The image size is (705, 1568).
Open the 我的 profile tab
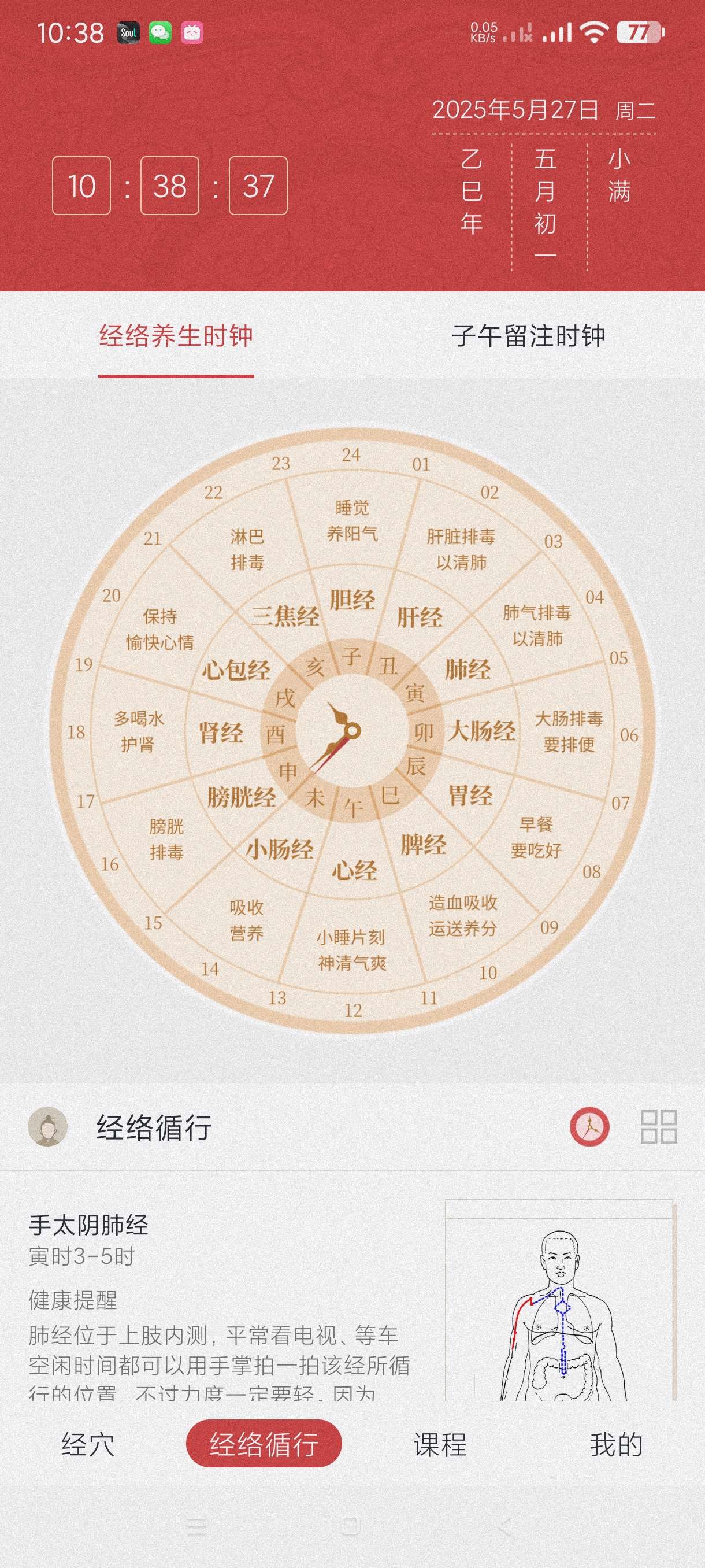tap(615, 1444)
